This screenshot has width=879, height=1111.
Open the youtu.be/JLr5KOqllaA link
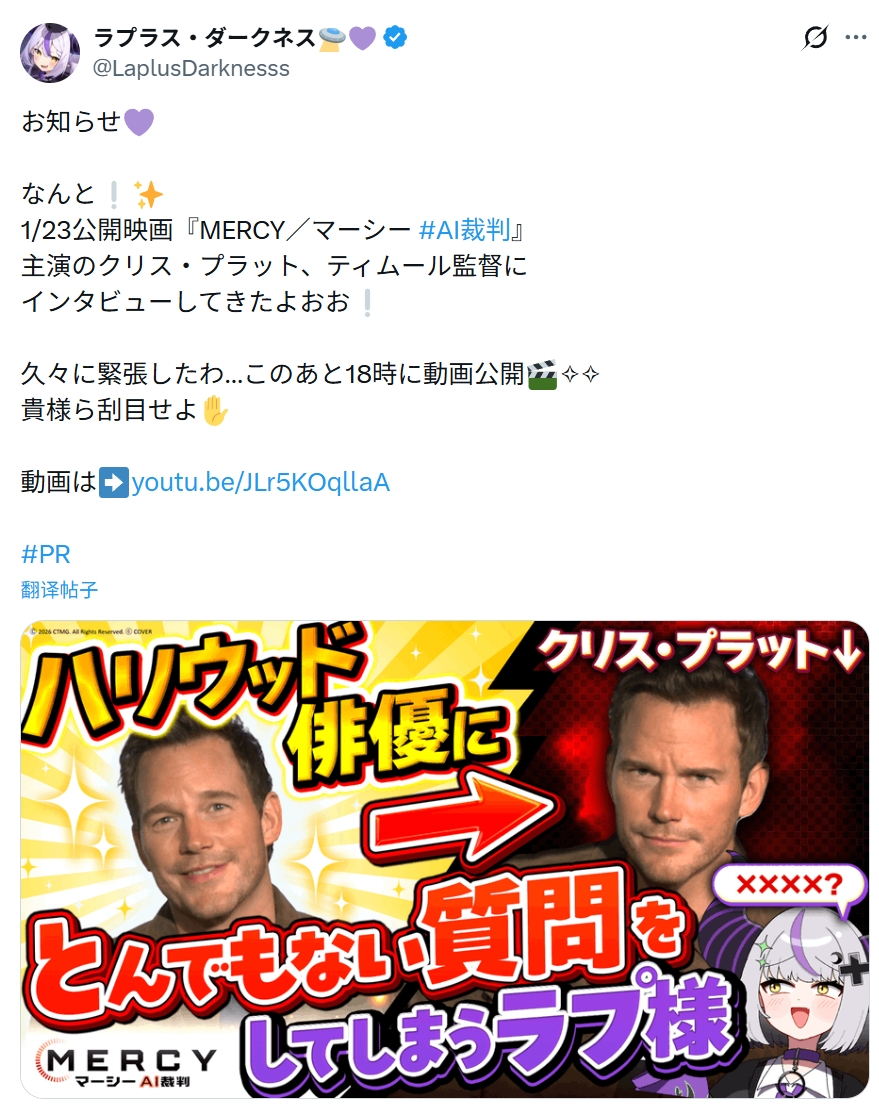tap(260, 482)
